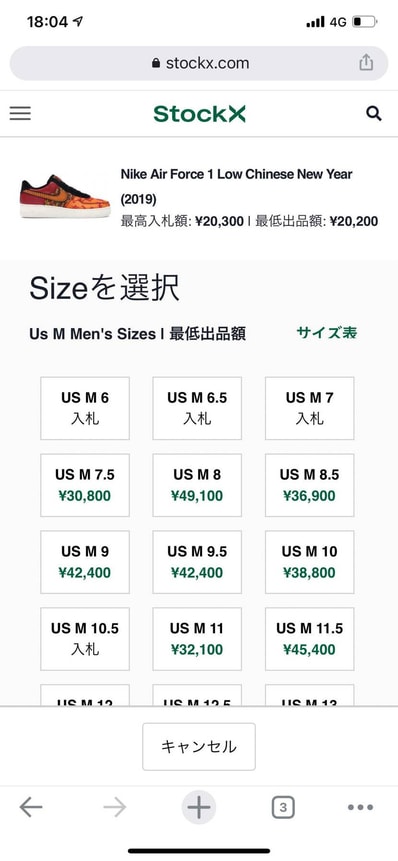Image resolution: width=398 pixels, height=861 pixels.
Task: Tap the キャンセル button
Action: point(199,747)
